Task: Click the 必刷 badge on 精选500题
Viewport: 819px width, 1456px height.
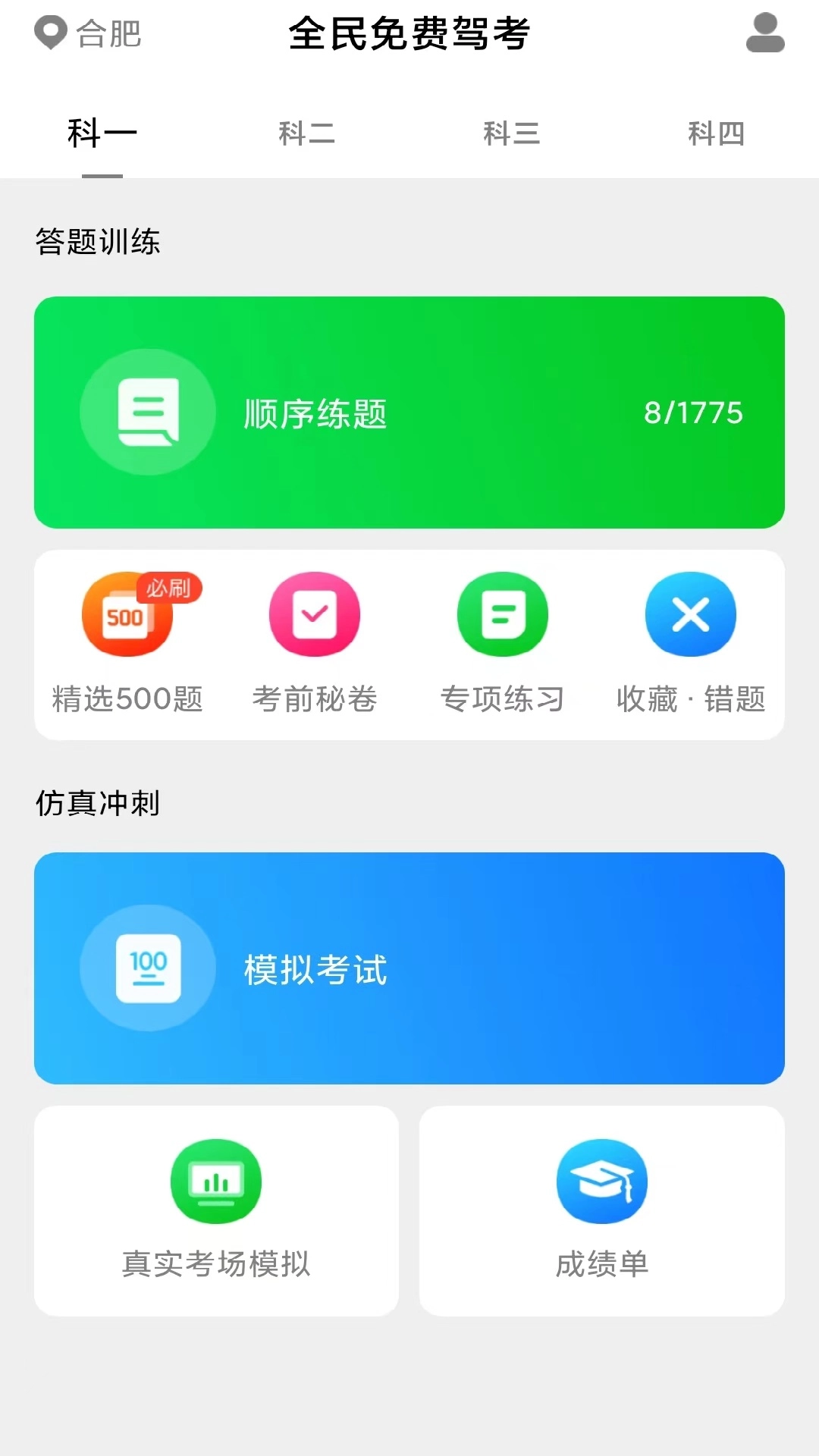Action: click(x=168, y=588)
